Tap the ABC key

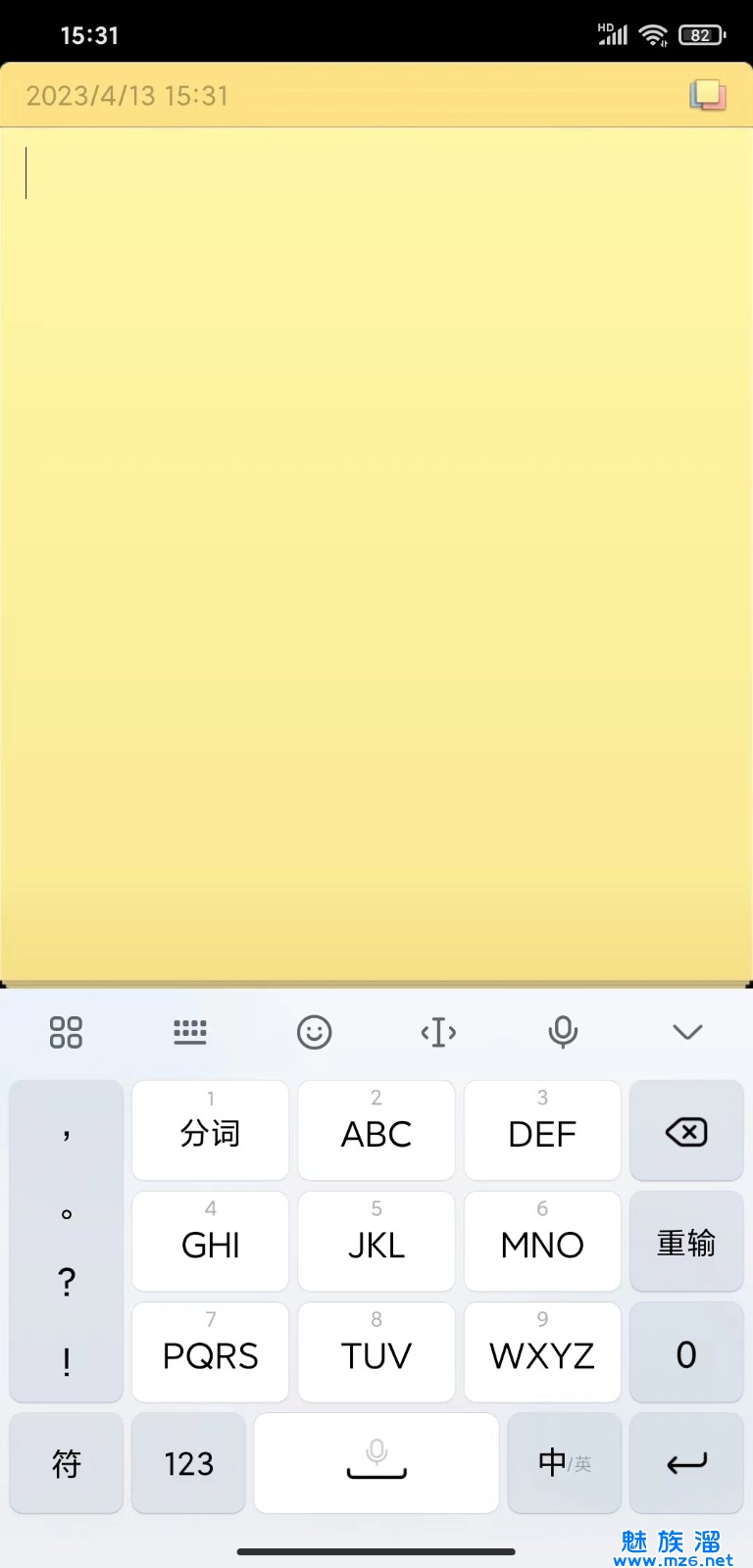coord(376,1131)
